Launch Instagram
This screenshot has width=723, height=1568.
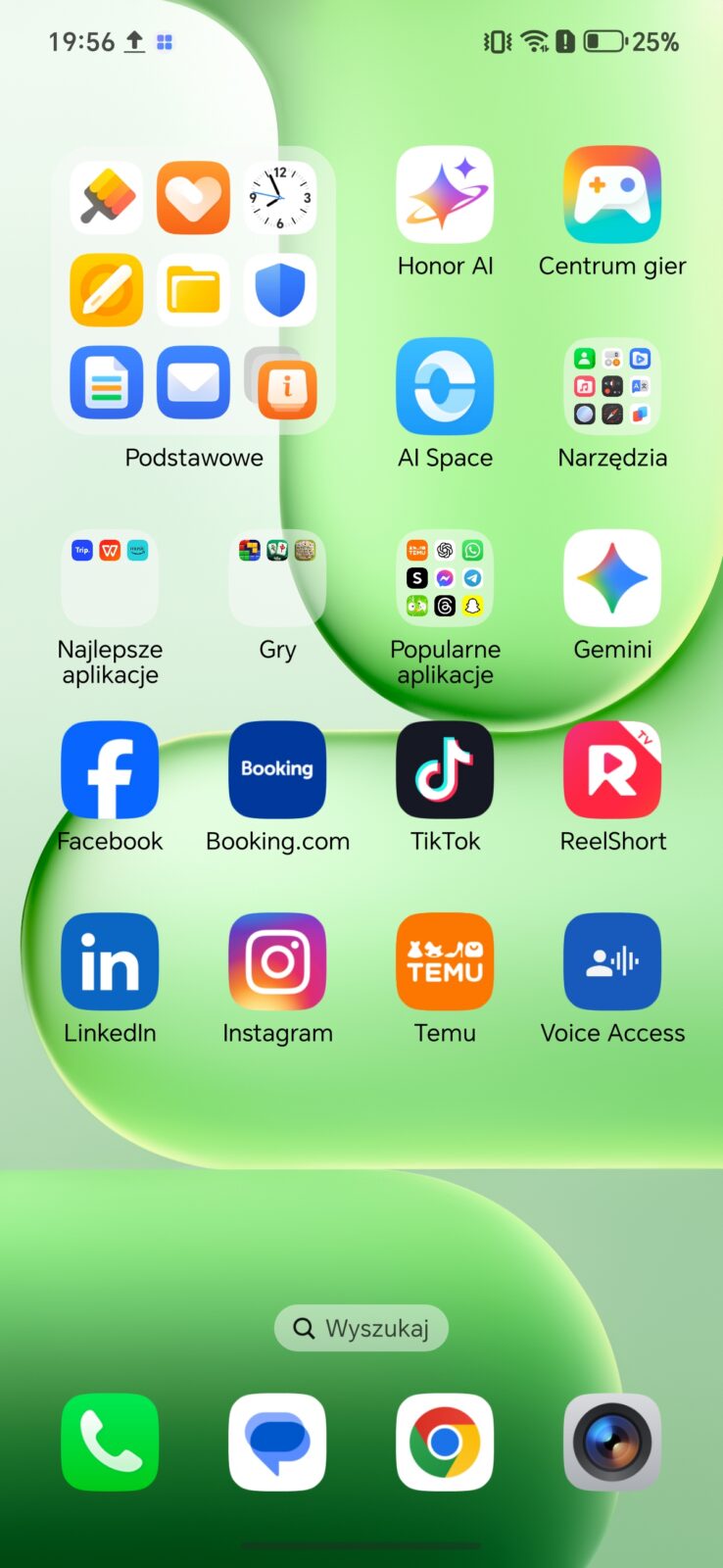click(x=277, y=961)
